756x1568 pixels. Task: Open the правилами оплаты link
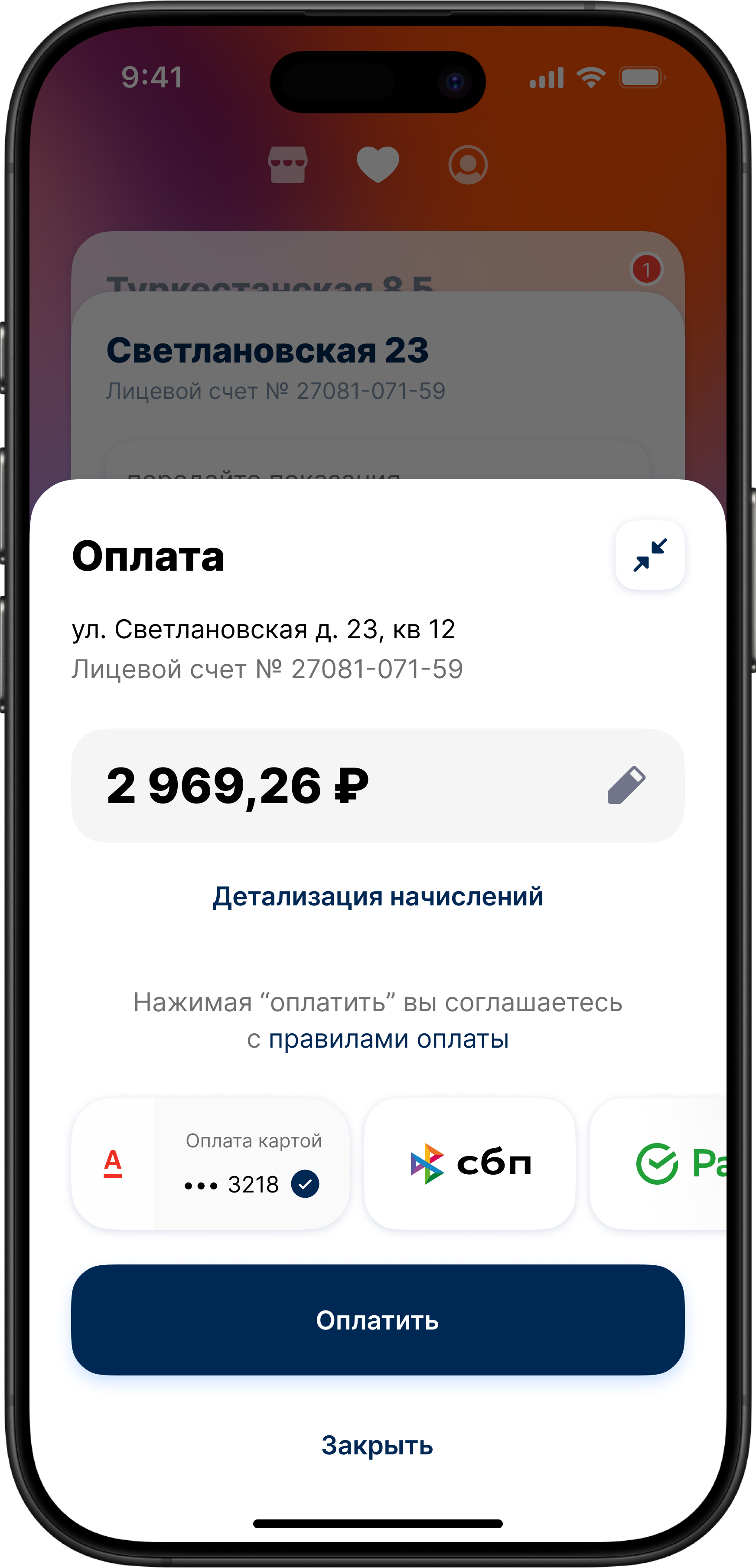[x=388, y=1039]
